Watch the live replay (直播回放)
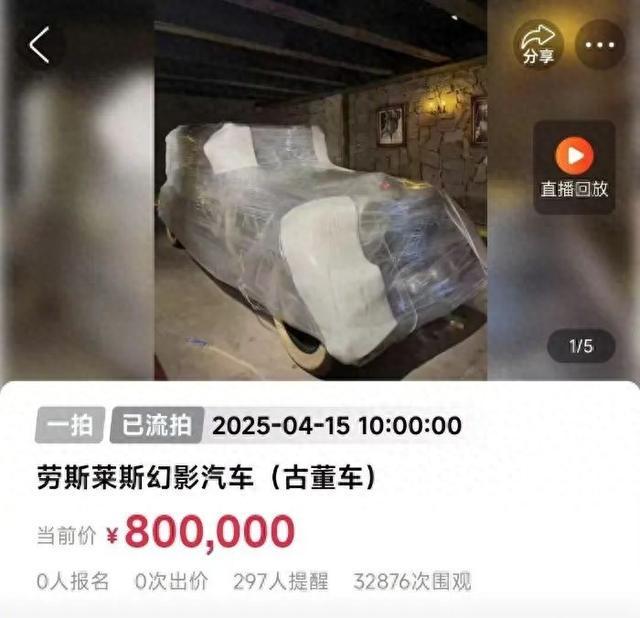The width and height of the screenshot is (640, 618). tap(574, 166)
